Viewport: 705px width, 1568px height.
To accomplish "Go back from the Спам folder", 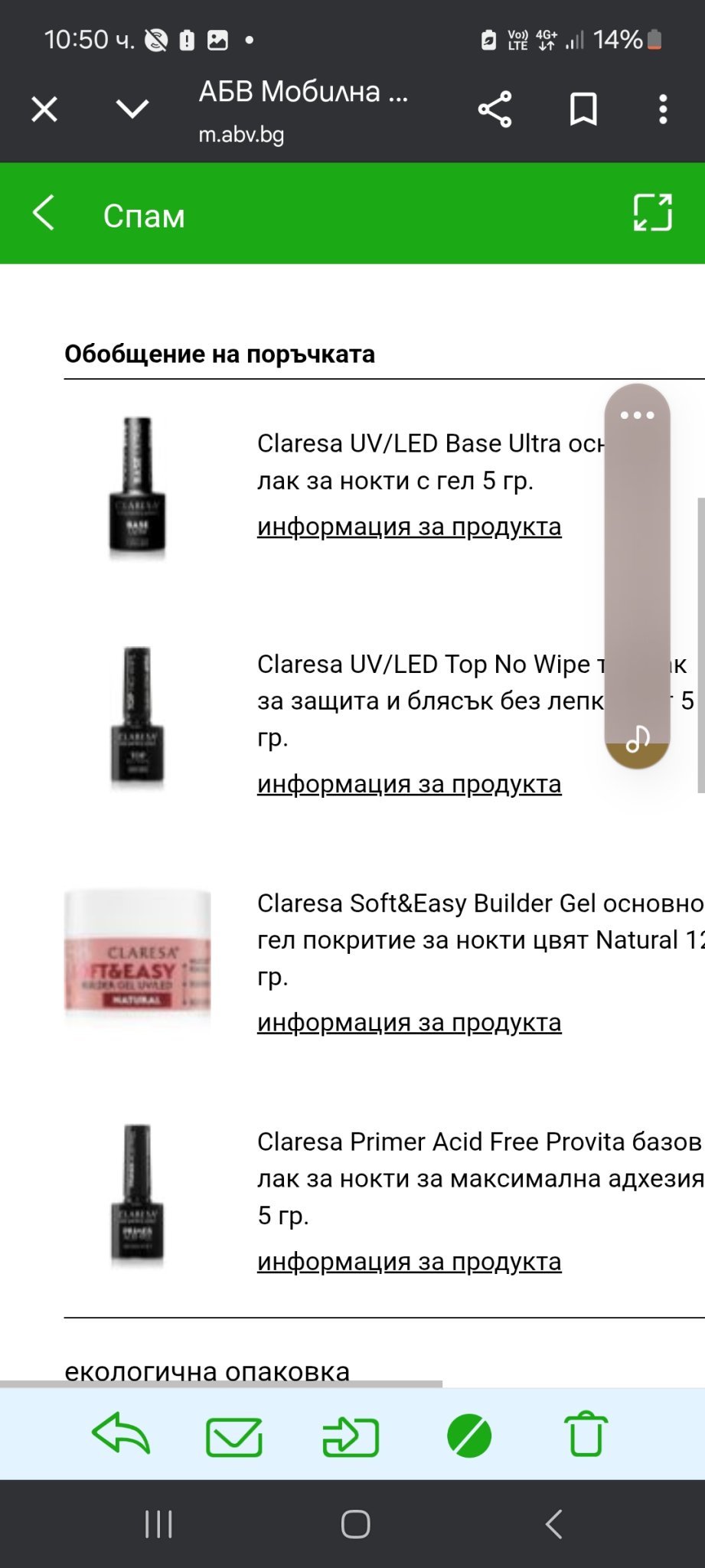I will coord(44,213).
